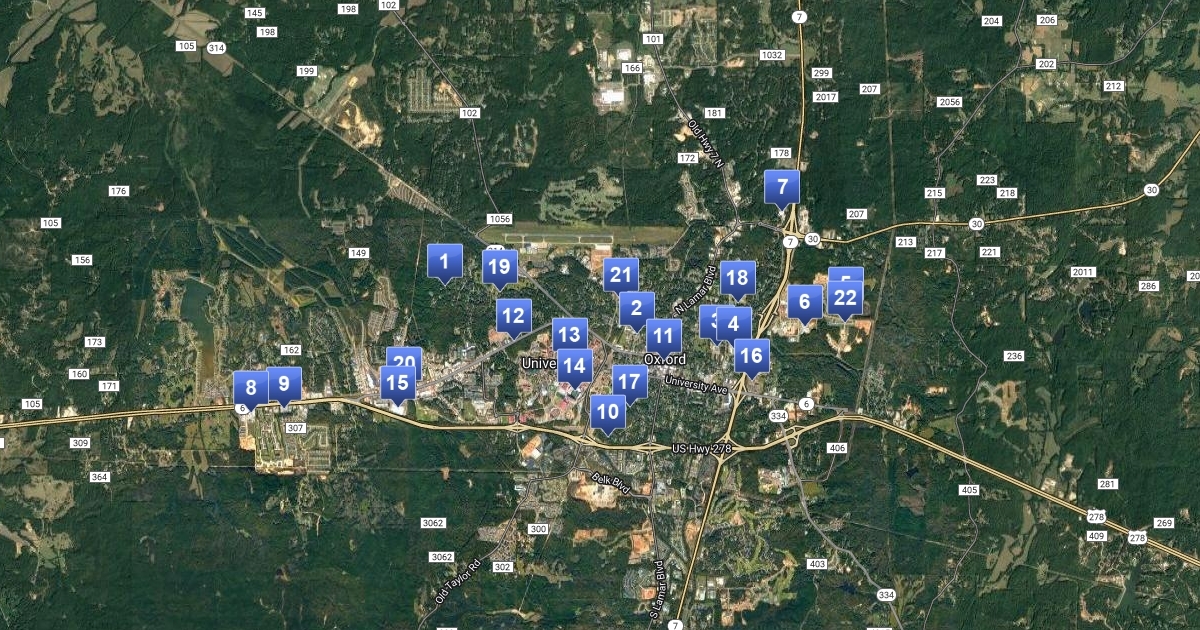The width and height of the screenshot is (1200, 630).
Task: Select marker number 16
Action: pos(752,356)
